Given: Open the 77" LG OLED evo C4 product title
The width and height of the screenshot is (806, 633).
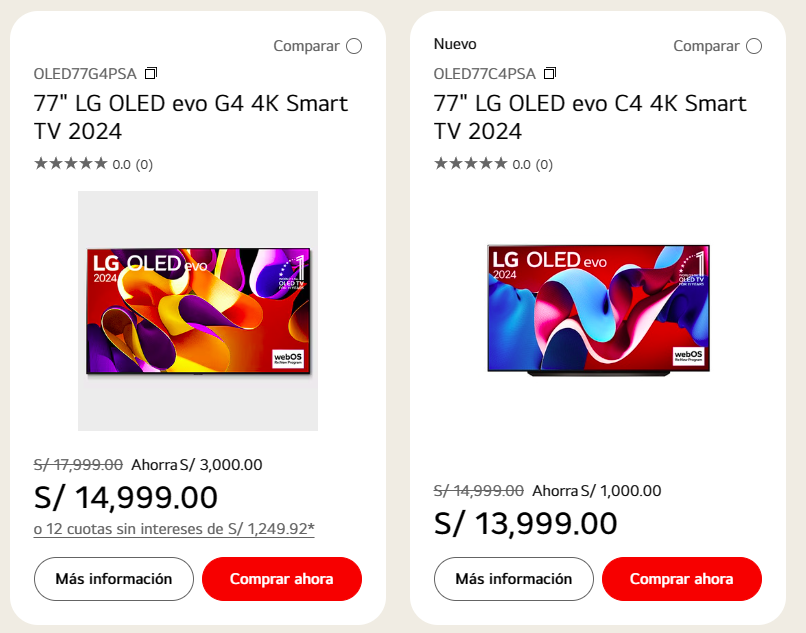Looking at the screenshot, I should point(590,117).
